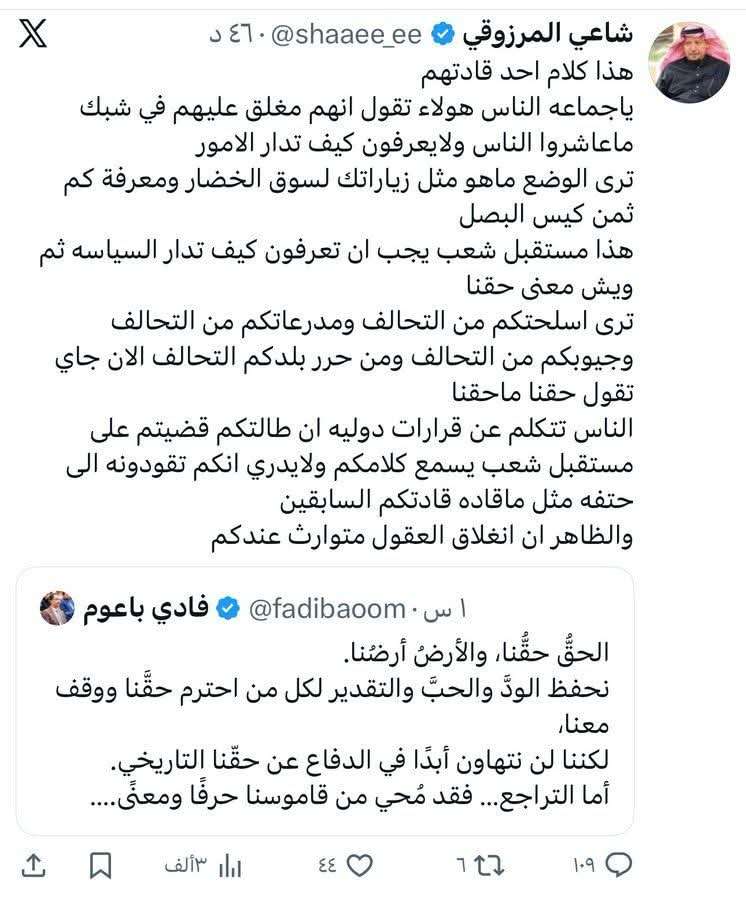
Task: Share this post
Action: [x=31, y=864]
